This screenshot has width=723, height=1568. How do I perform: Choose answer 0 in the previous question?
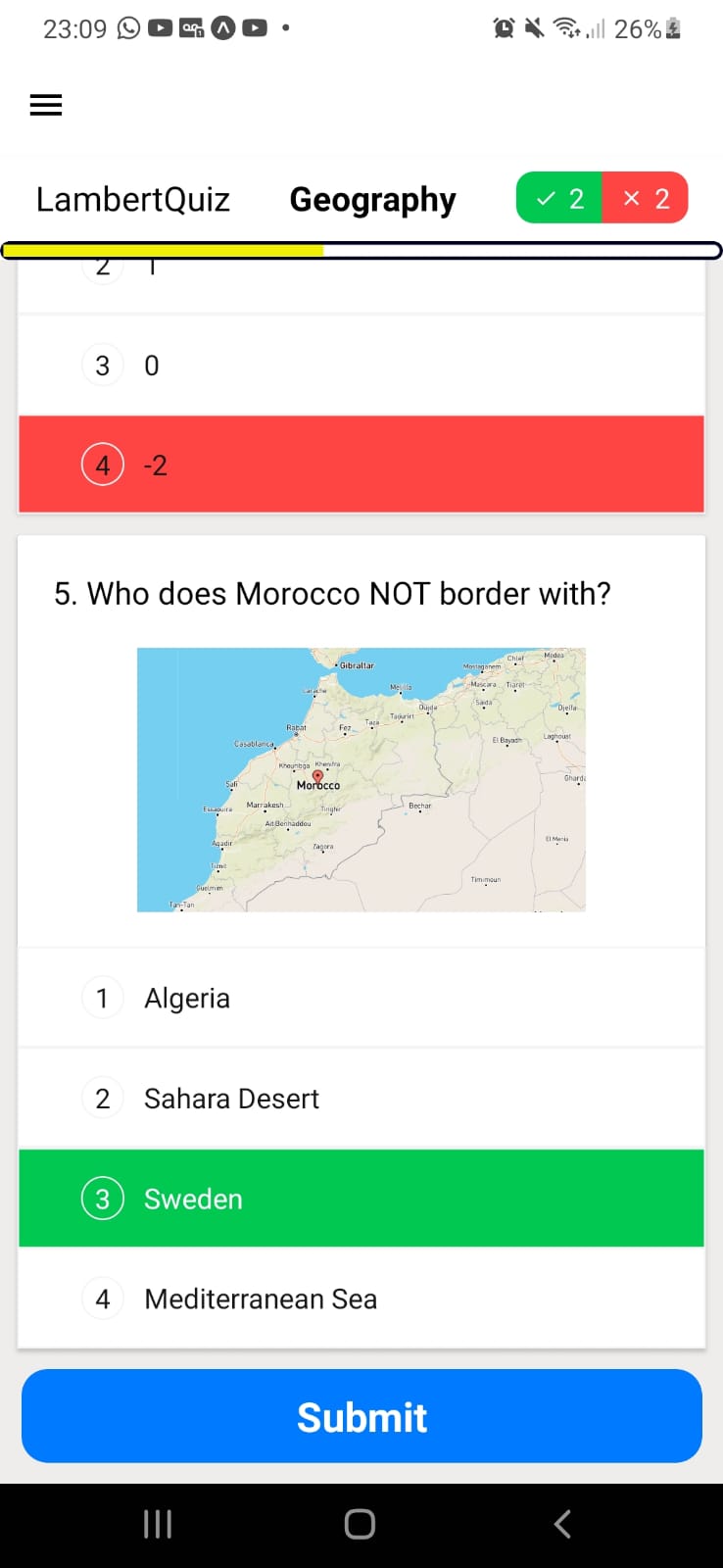click(361, 366)
